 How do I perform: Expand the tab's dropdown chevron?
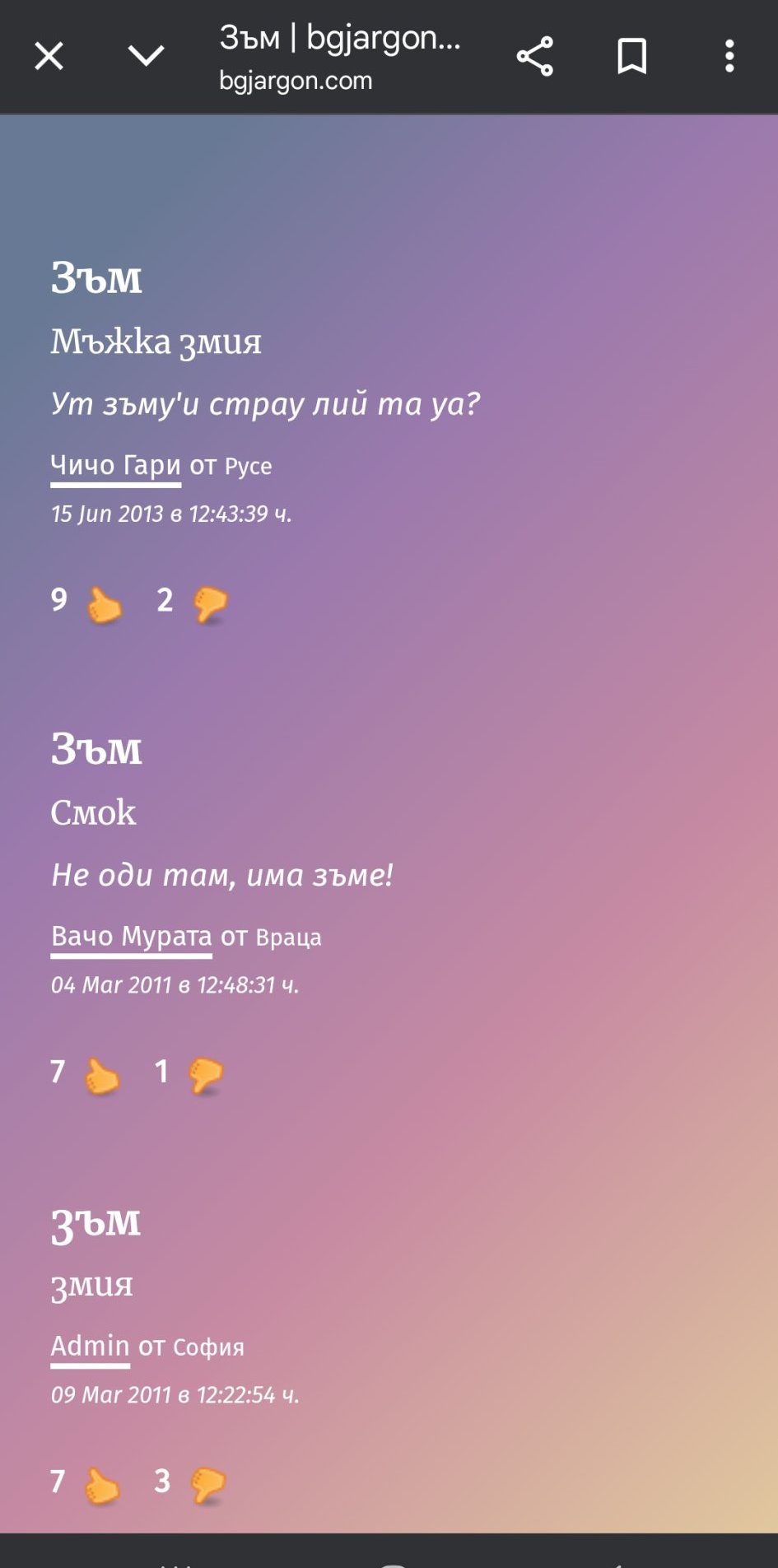click(x=147, y=56)
